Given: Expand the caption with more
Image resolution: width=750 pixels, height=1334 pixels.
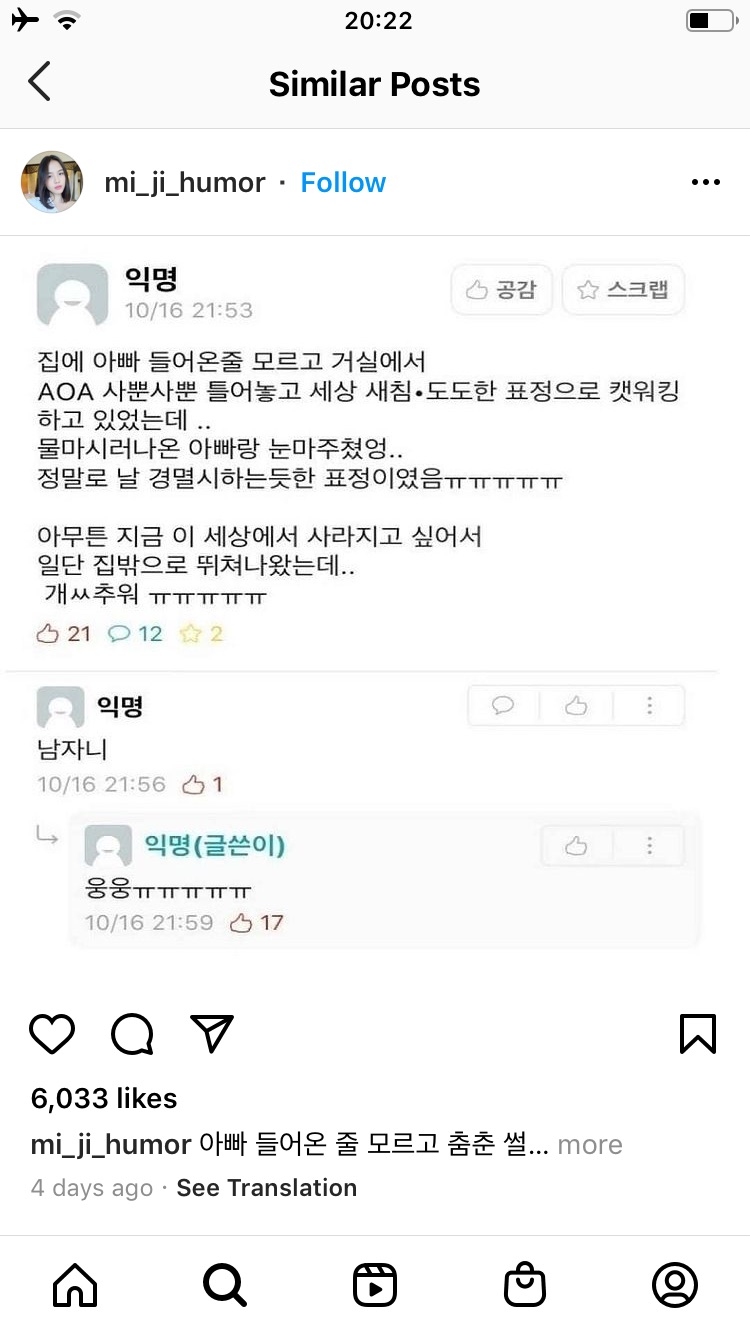Looking at the screenshot, I should point(590,1145).
